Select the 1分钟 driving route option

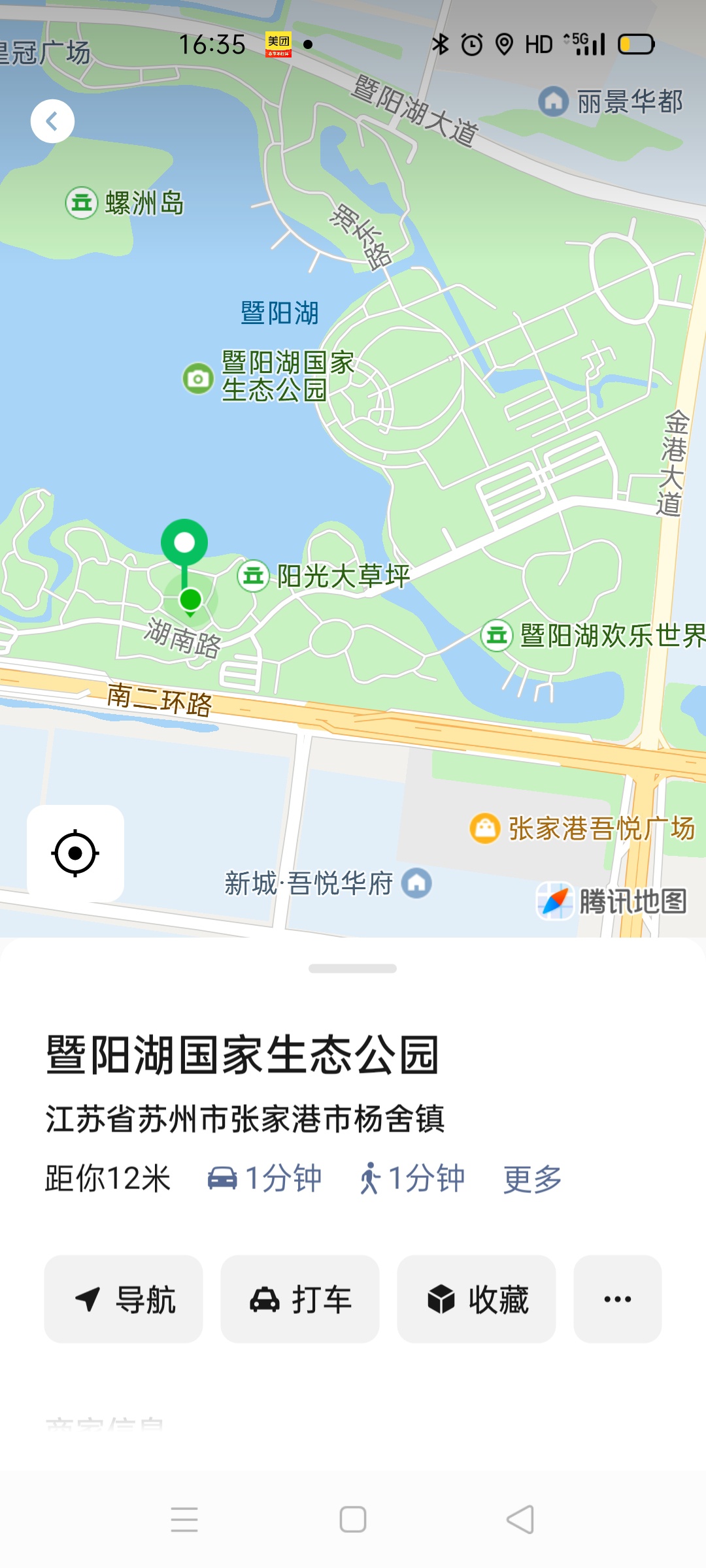pos(265,1179)
